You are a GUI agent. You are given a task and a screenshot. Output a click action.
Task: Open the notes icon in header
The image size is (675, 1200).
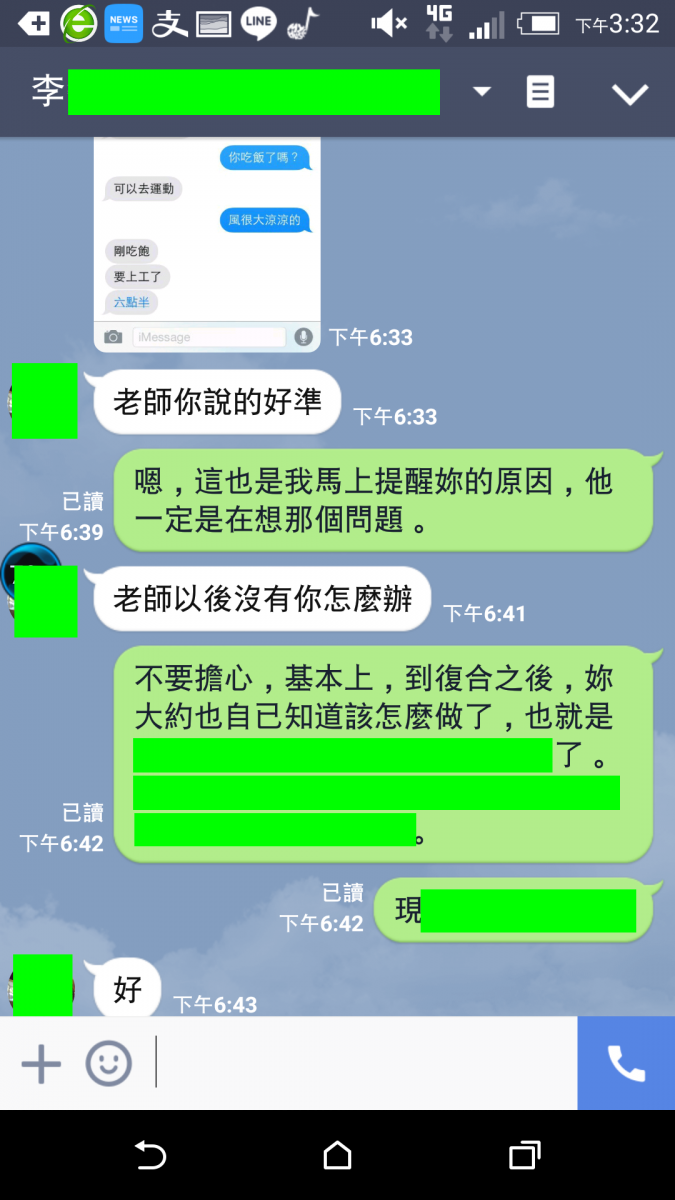coord(540,92)
